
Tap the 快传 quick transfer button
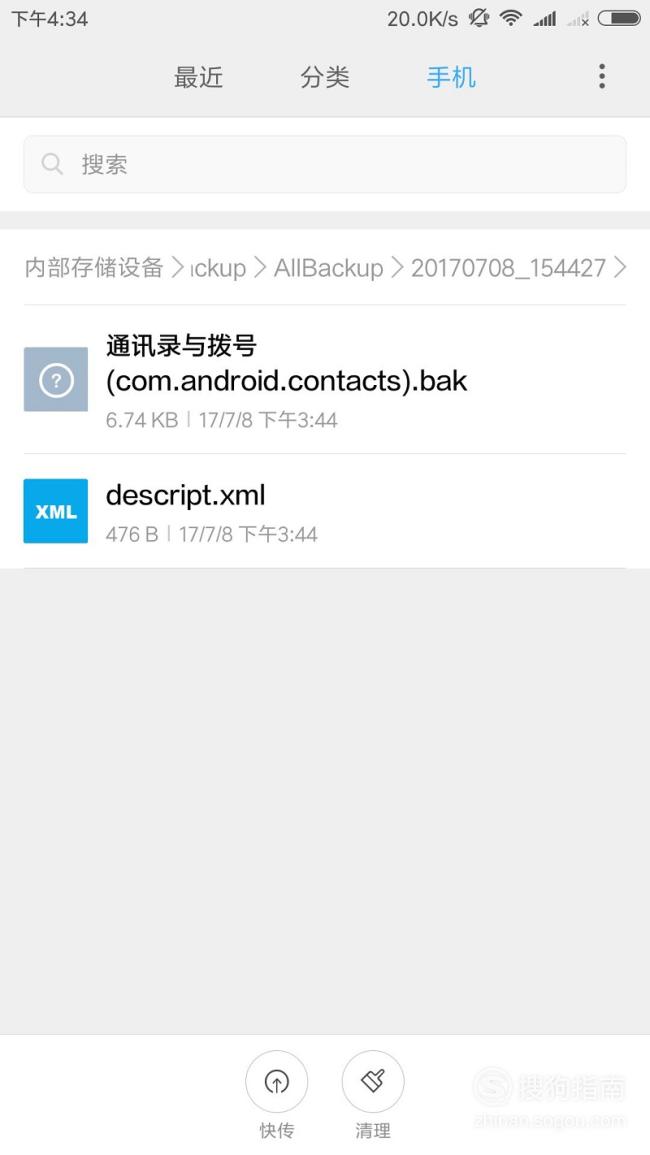click(x=276, y=1095)
